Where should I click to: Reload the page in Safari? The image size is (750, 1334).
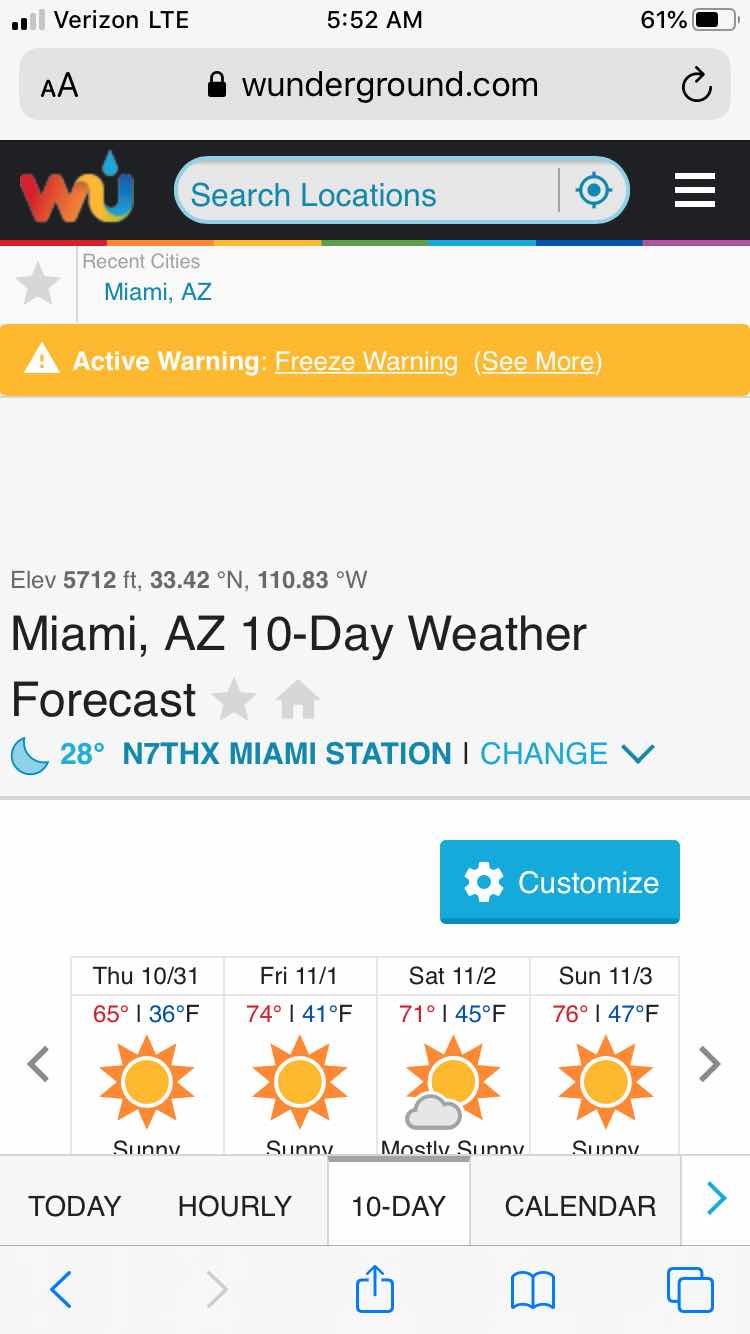click(x=696, y=86)
